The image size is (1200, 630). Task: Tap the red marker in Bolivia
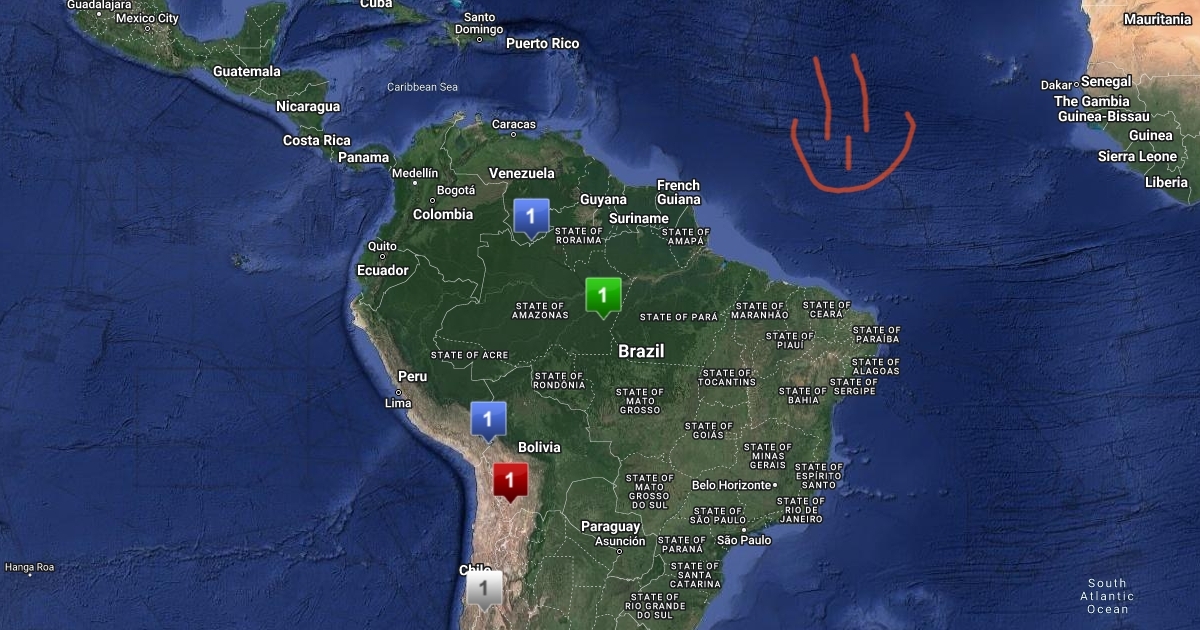(510, 479)
